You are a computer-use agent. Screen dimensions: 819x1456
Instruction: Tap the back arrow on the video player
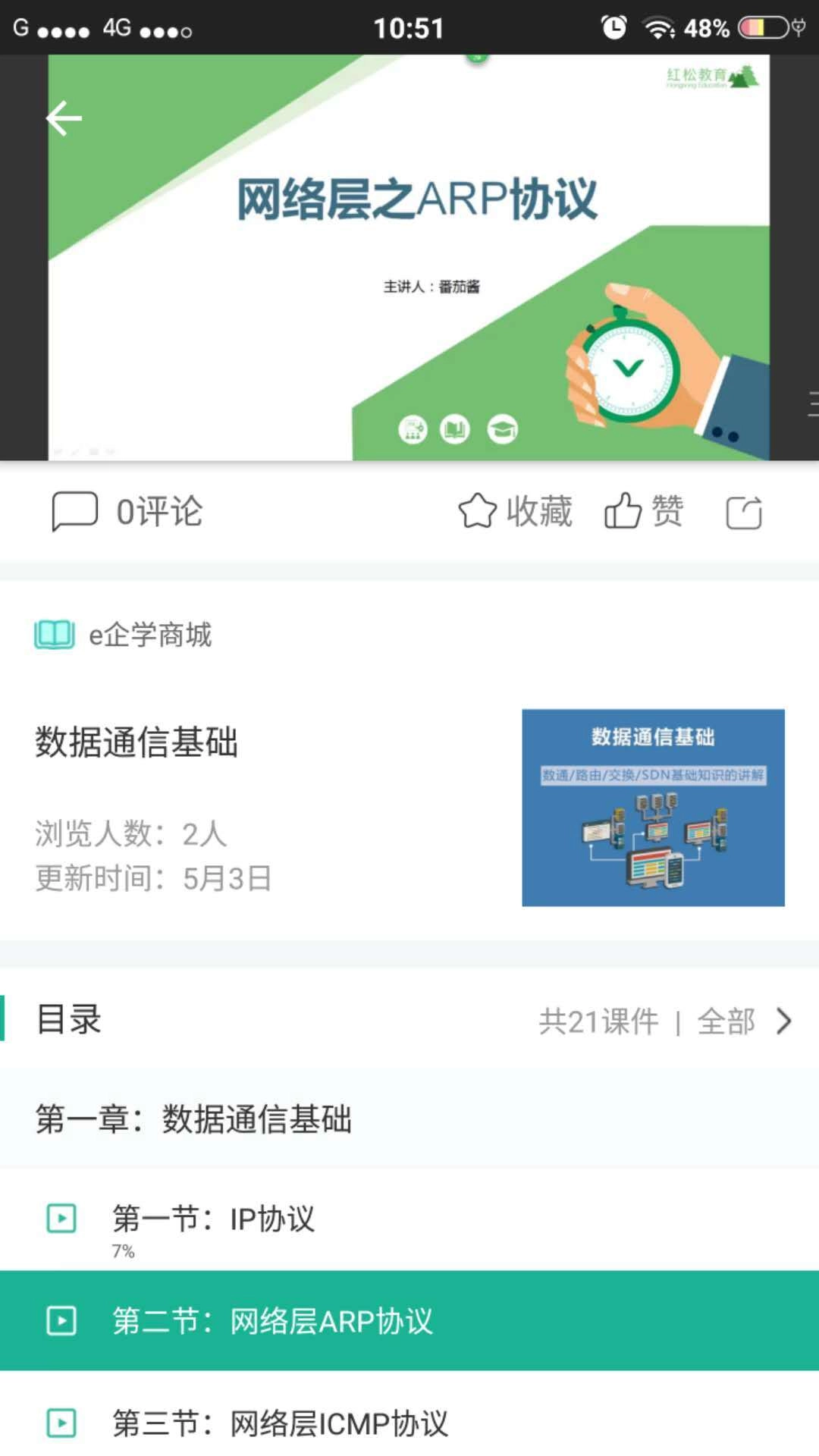pos(64,118)
